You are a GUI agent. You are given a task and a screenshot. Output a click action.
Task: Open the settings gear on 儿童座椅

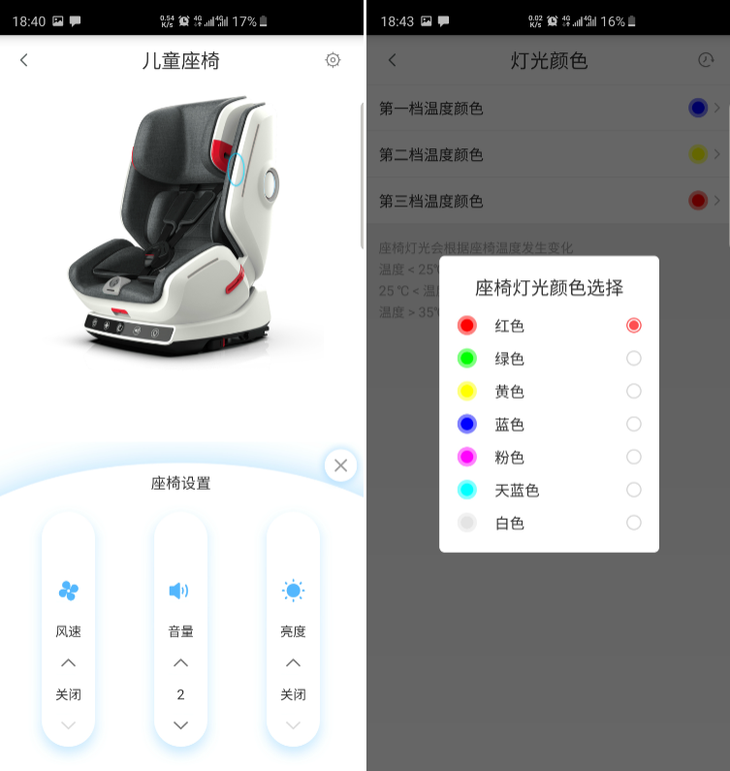point(333,60)
